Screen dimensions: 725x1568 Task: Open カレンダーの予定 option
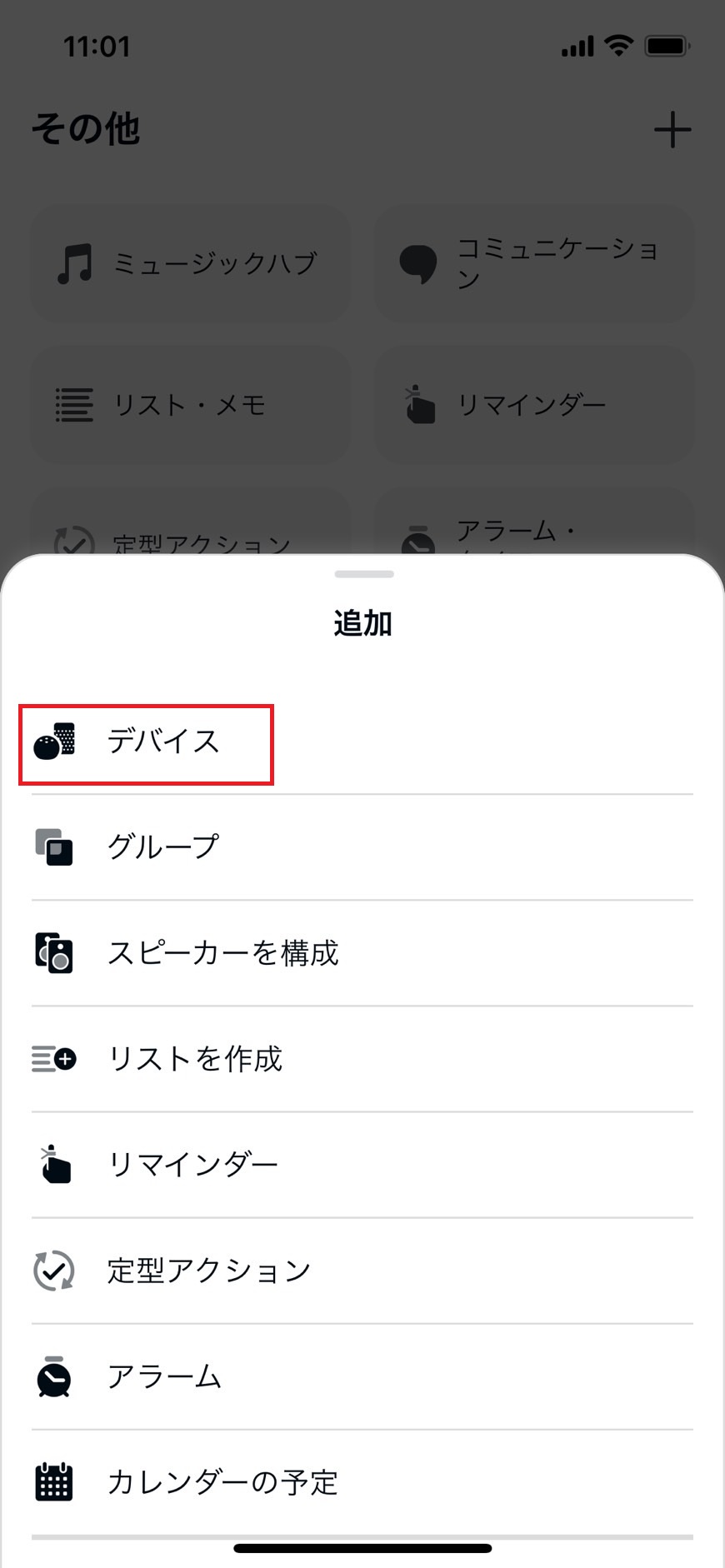click(222, 1482)
